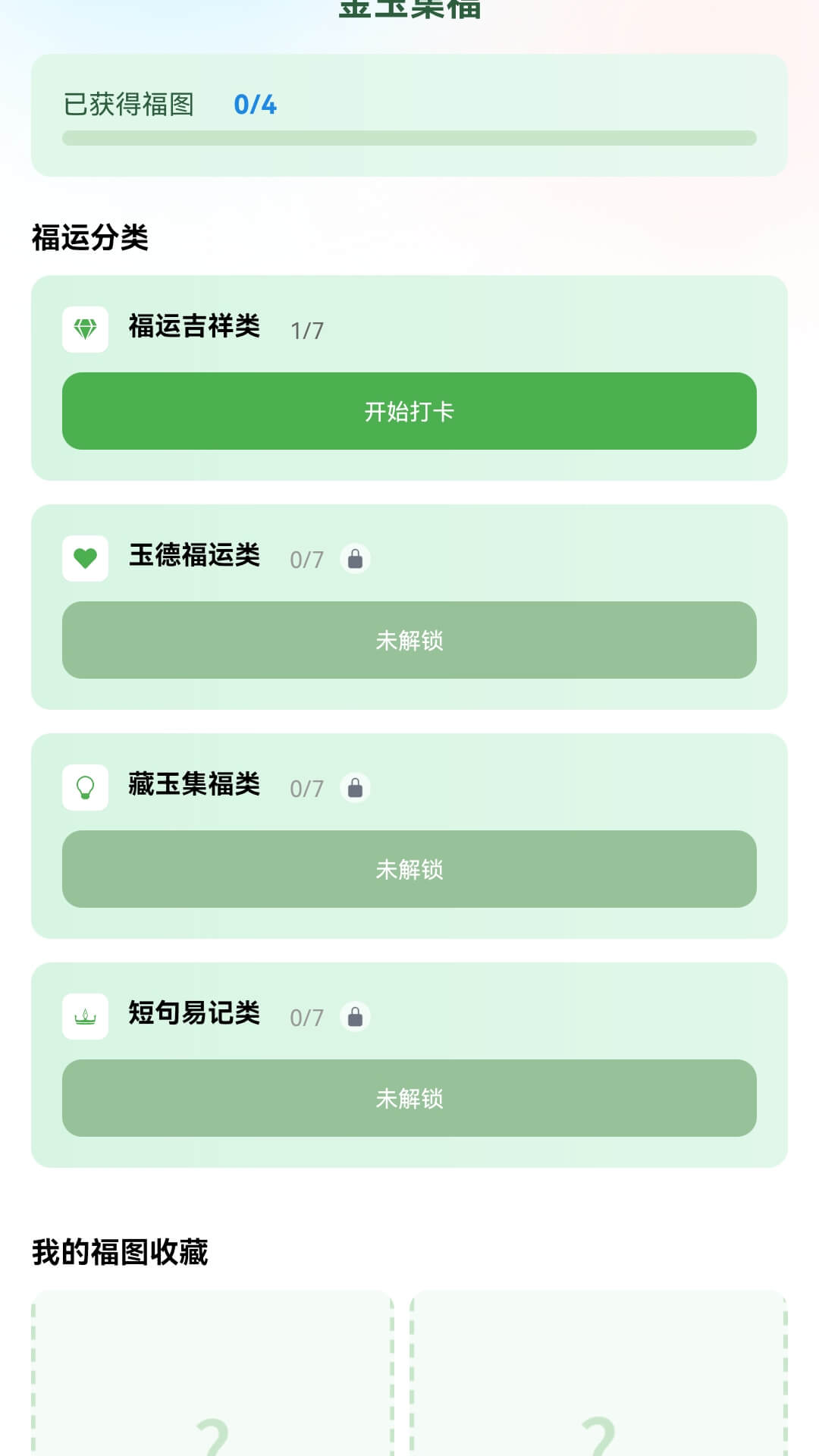Tap the 未解锁 button under 短句易记类
Image resolution: width=819 pixels, height=1456 pixels.
(x=409, y=1099)
